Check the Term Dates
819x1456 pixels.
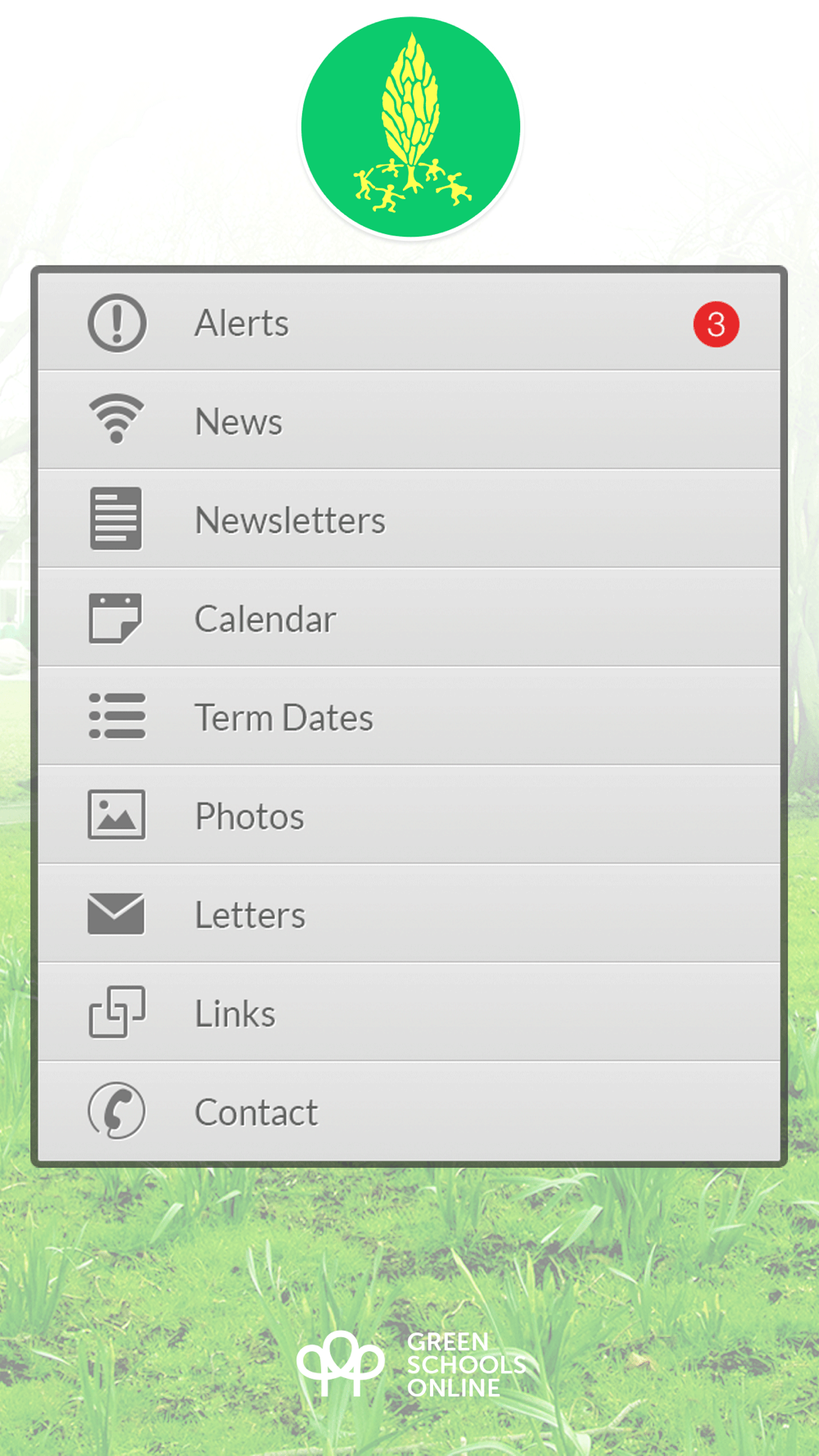tap(409, 717)
